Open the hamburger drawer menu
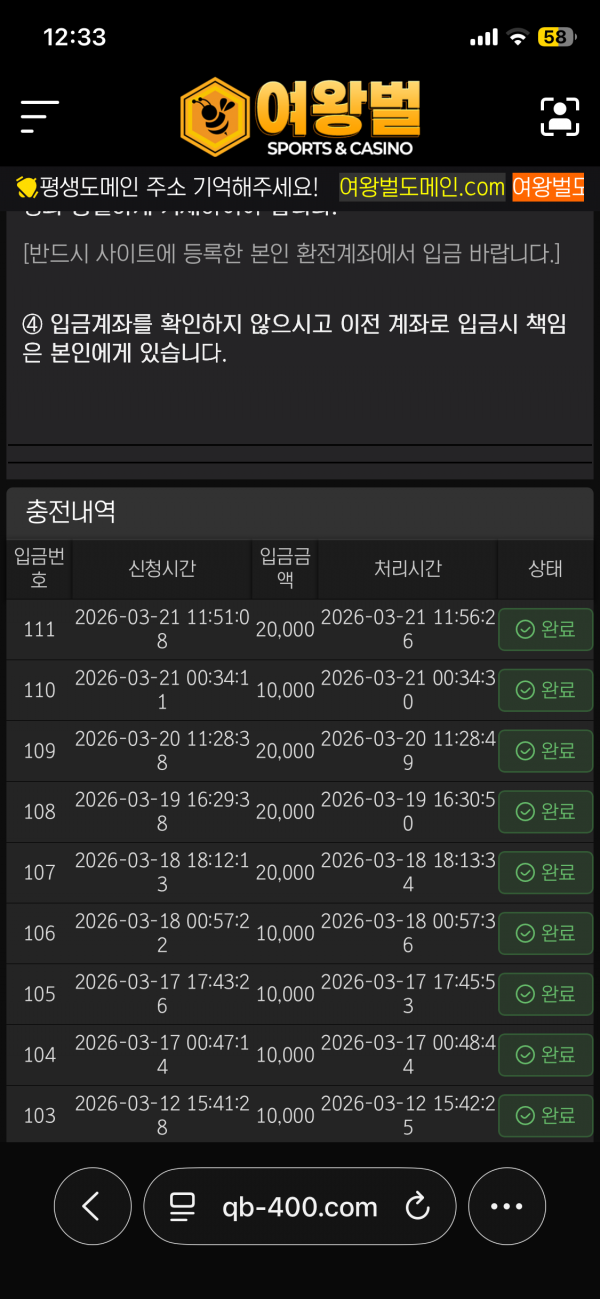Viewport: 600px width, 1299px height. coord(40,116)
